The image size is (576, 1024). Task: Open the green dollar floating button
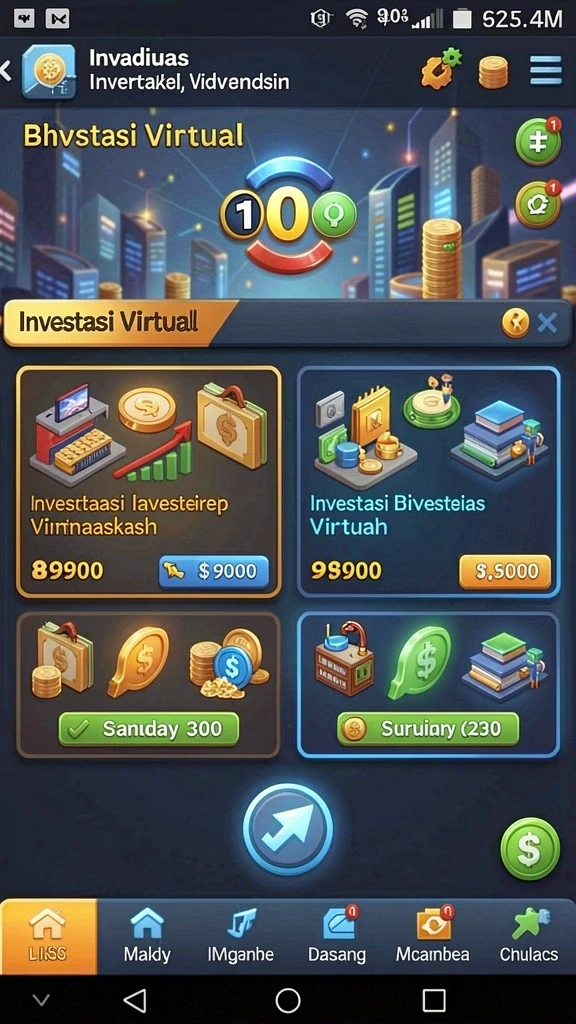530,849
